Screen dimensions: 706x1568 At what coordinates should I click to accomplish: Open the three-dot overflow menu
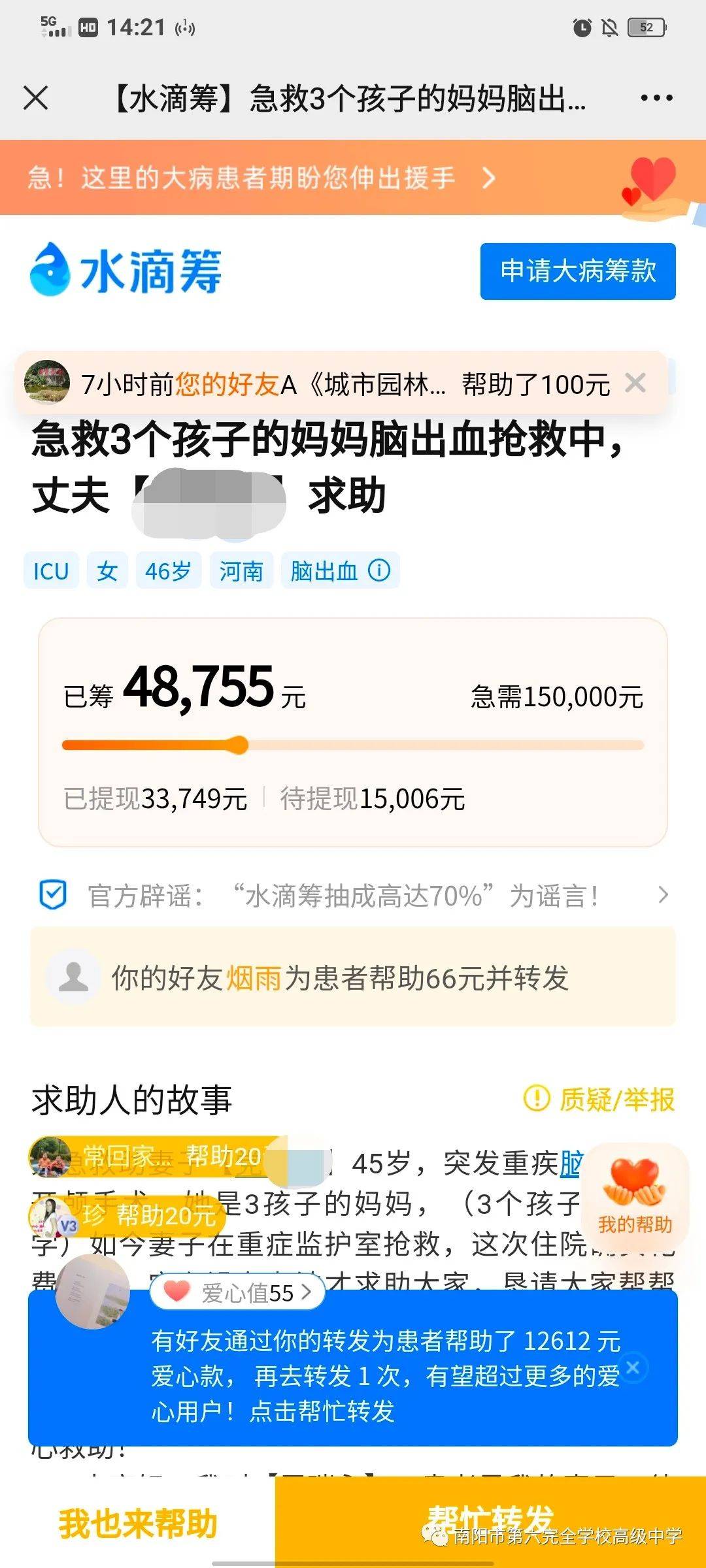[x=656, y=99]
